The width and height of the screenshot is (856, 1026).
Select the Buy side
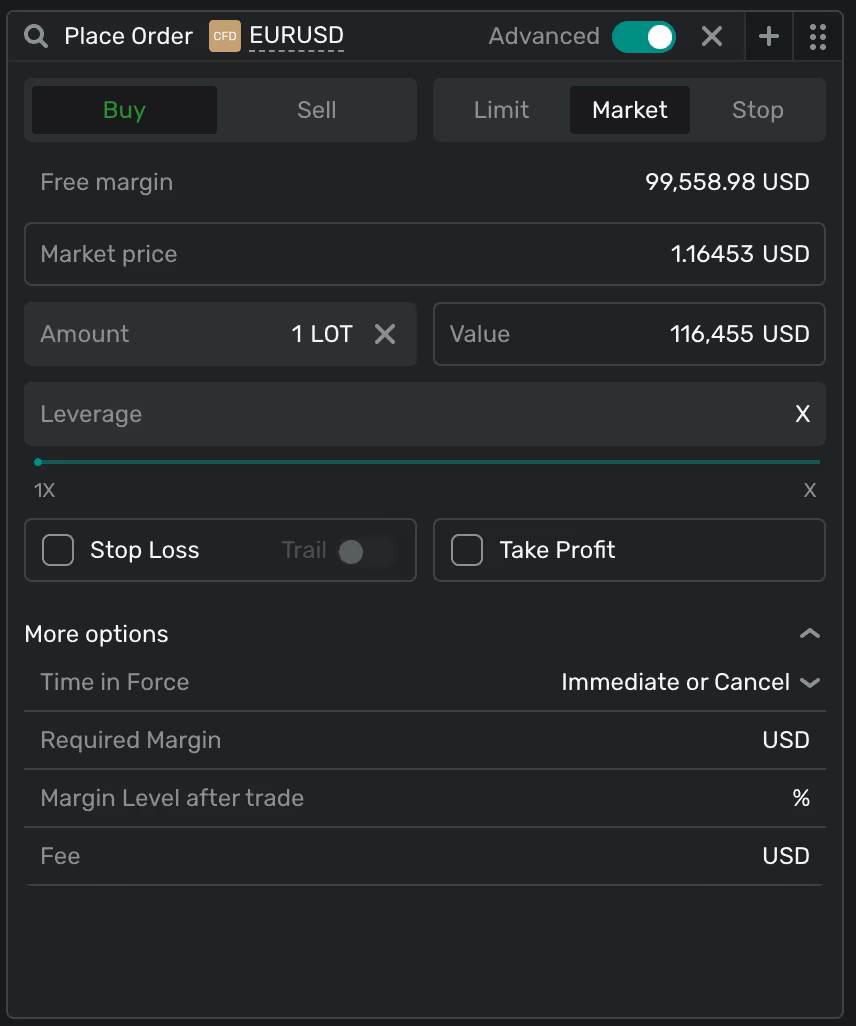125,110
